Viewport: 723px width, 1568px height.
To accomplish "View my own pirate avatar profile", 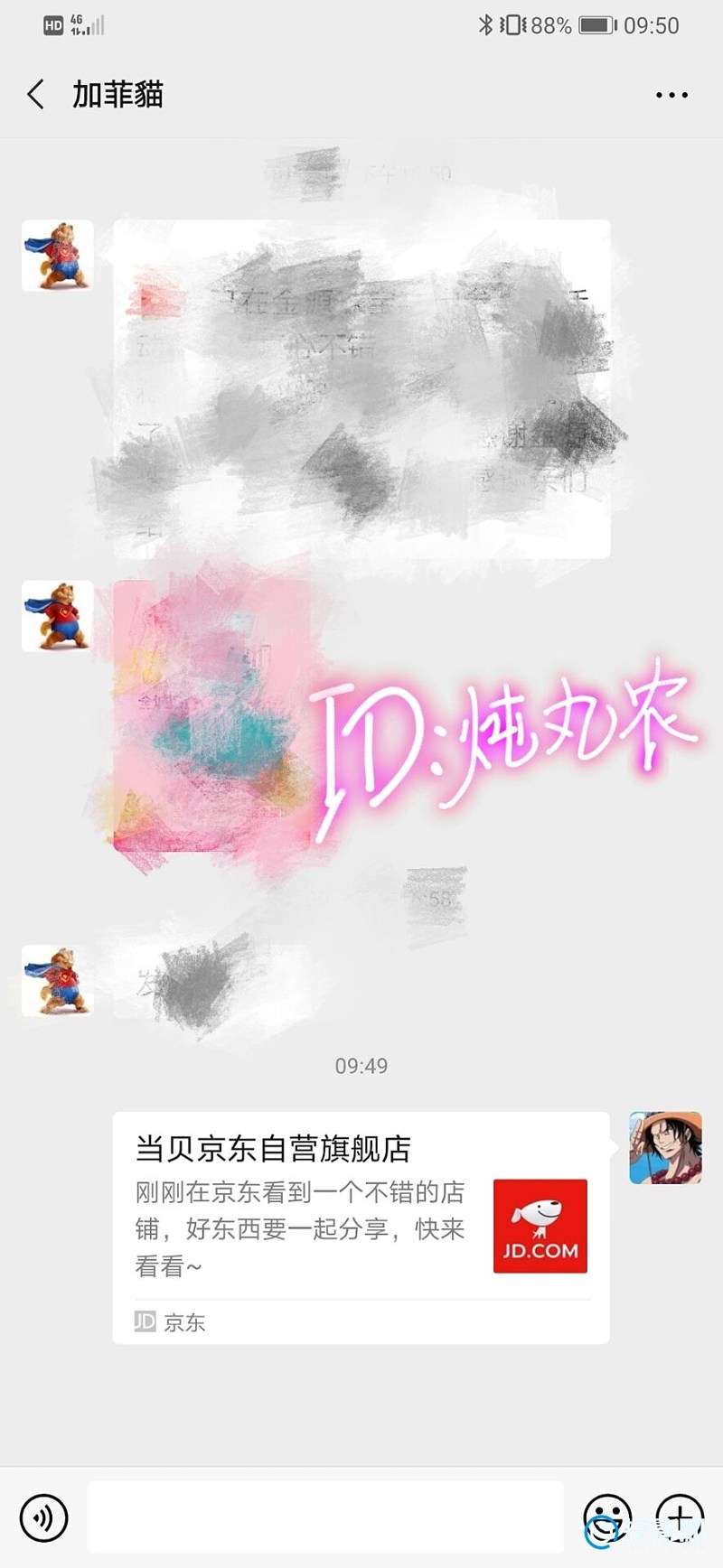I will 665,1148.
